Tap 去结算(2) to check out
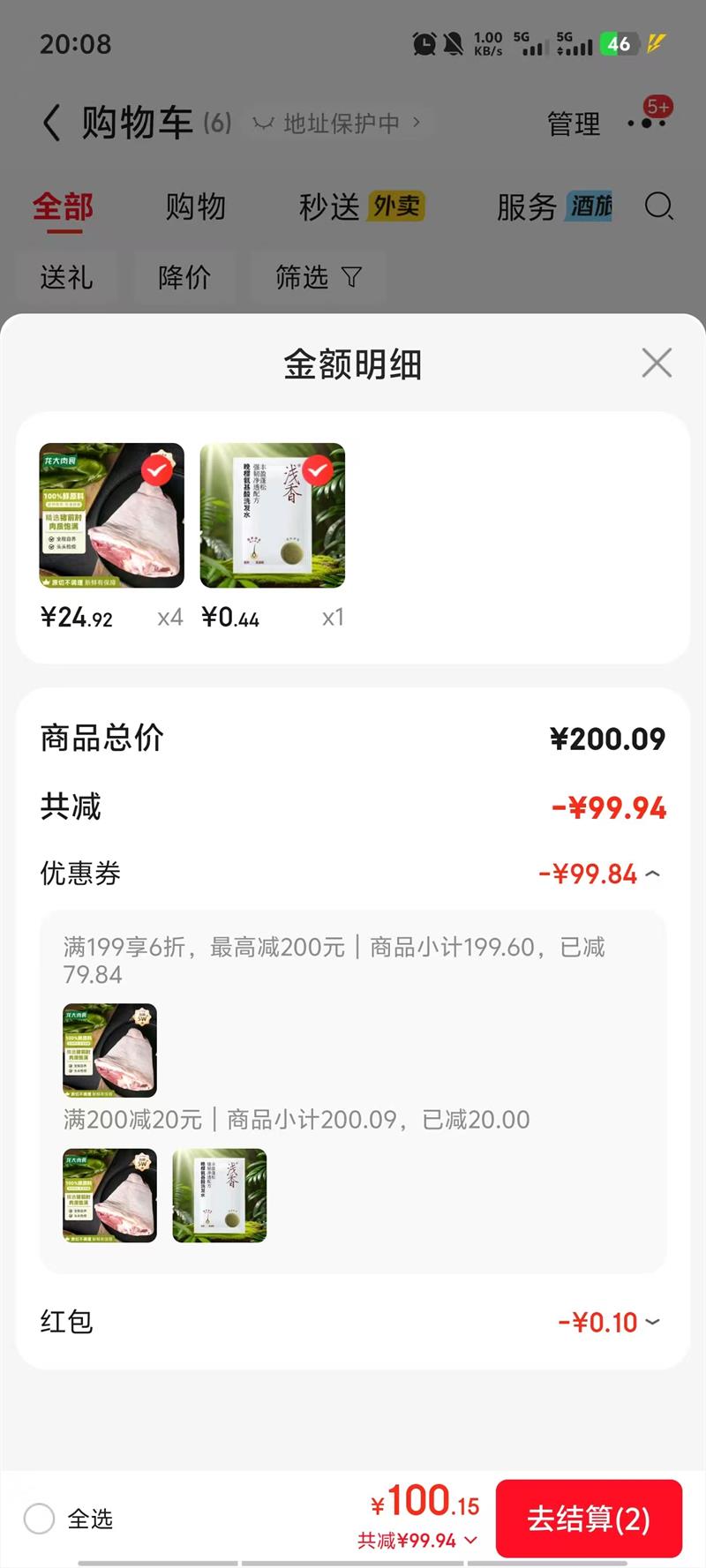This screenshot has height=1568, width=706. tap(589, 1519)
